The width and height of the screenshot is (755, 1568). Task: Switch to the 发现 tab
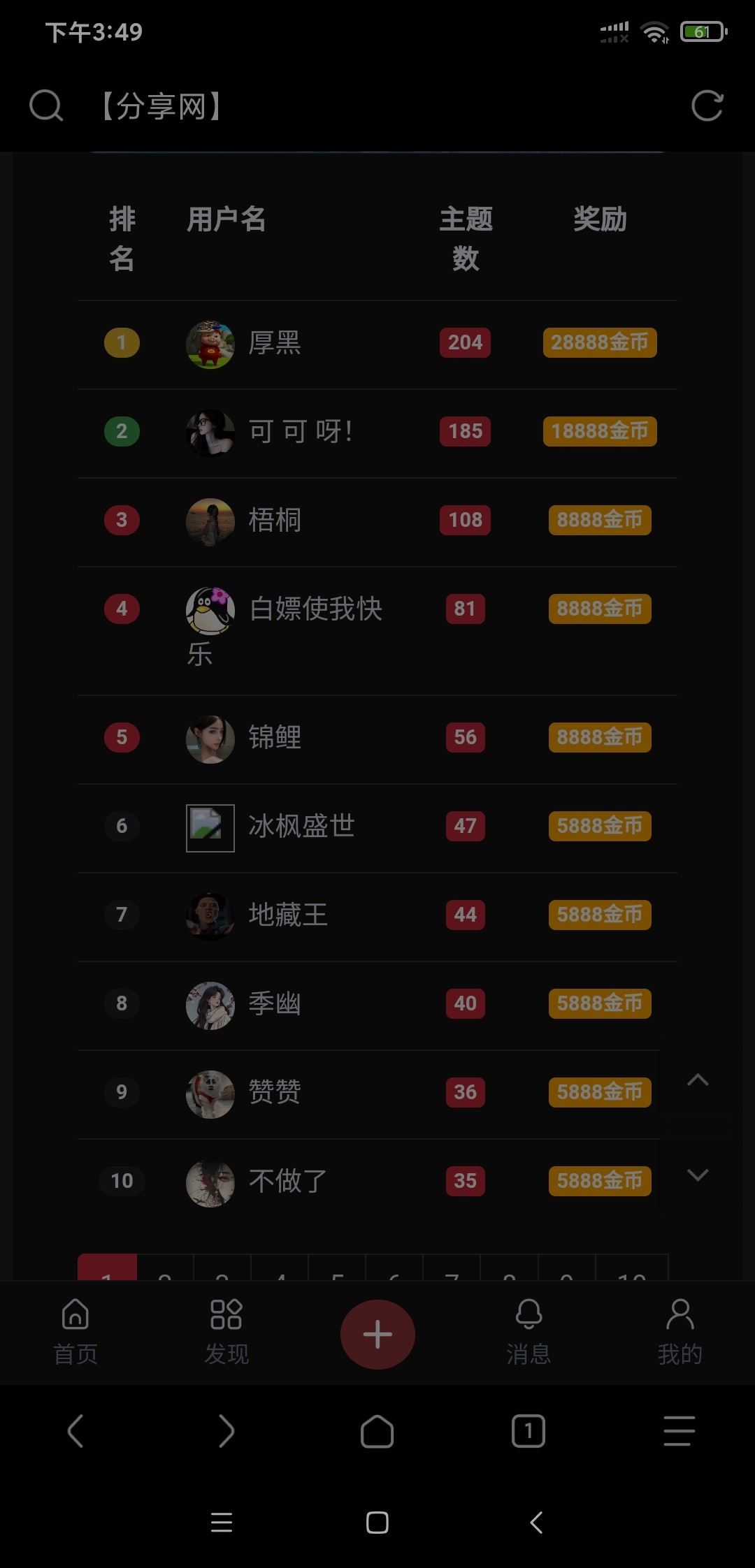(226, 1333)
